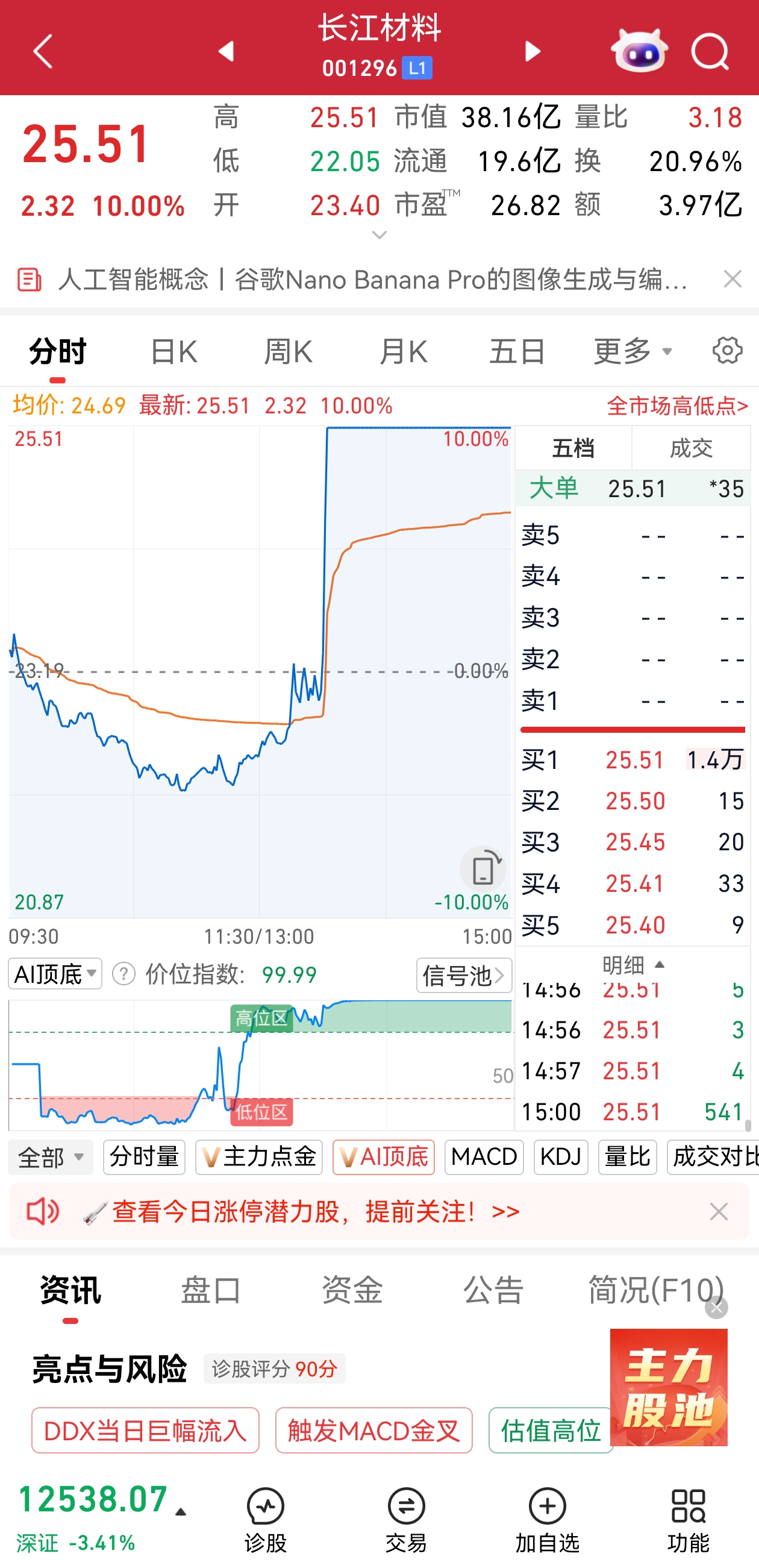Switch to the 成交 tab
759x1568 pixels.
[691, 448]
